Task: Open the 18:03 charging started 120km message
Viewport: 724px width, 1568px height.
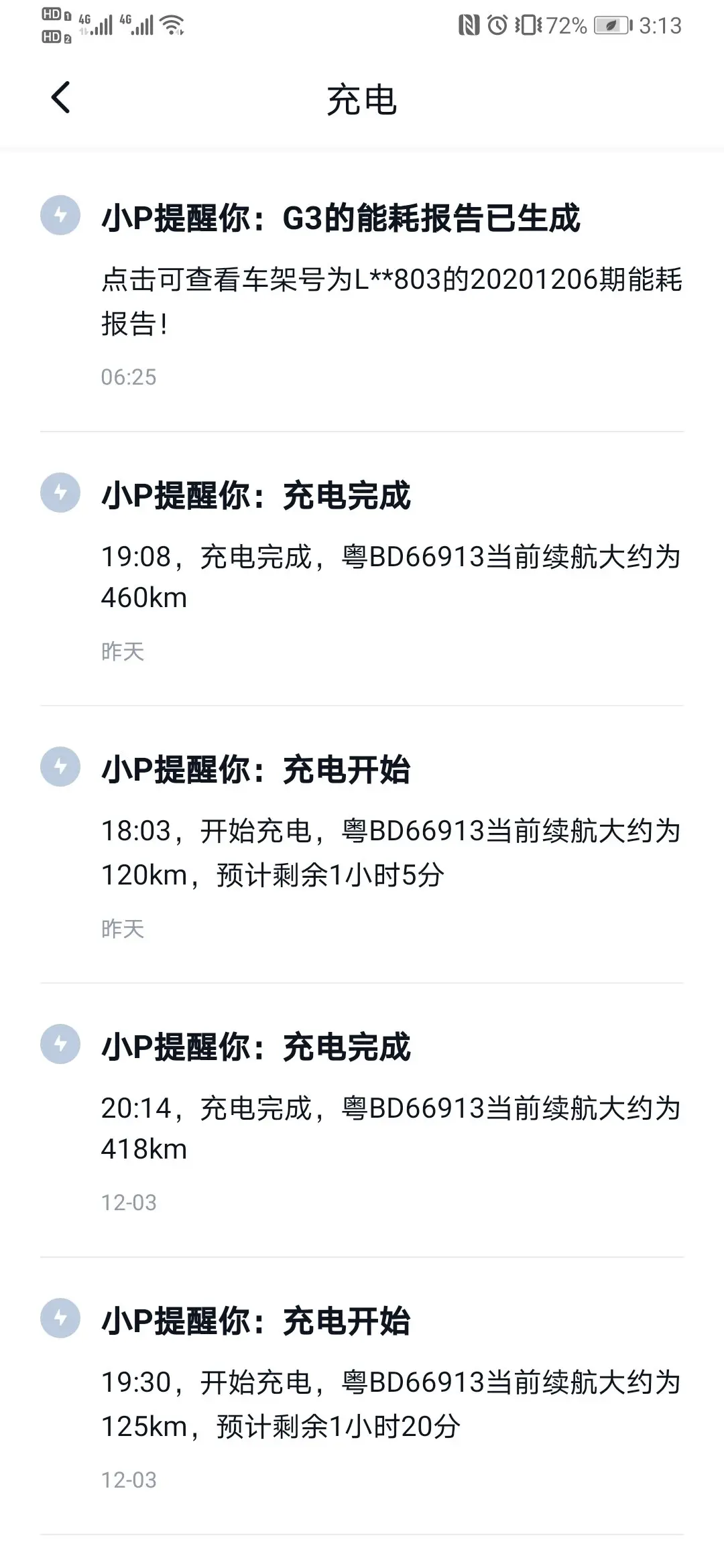Action: click(x=362, y=844)
